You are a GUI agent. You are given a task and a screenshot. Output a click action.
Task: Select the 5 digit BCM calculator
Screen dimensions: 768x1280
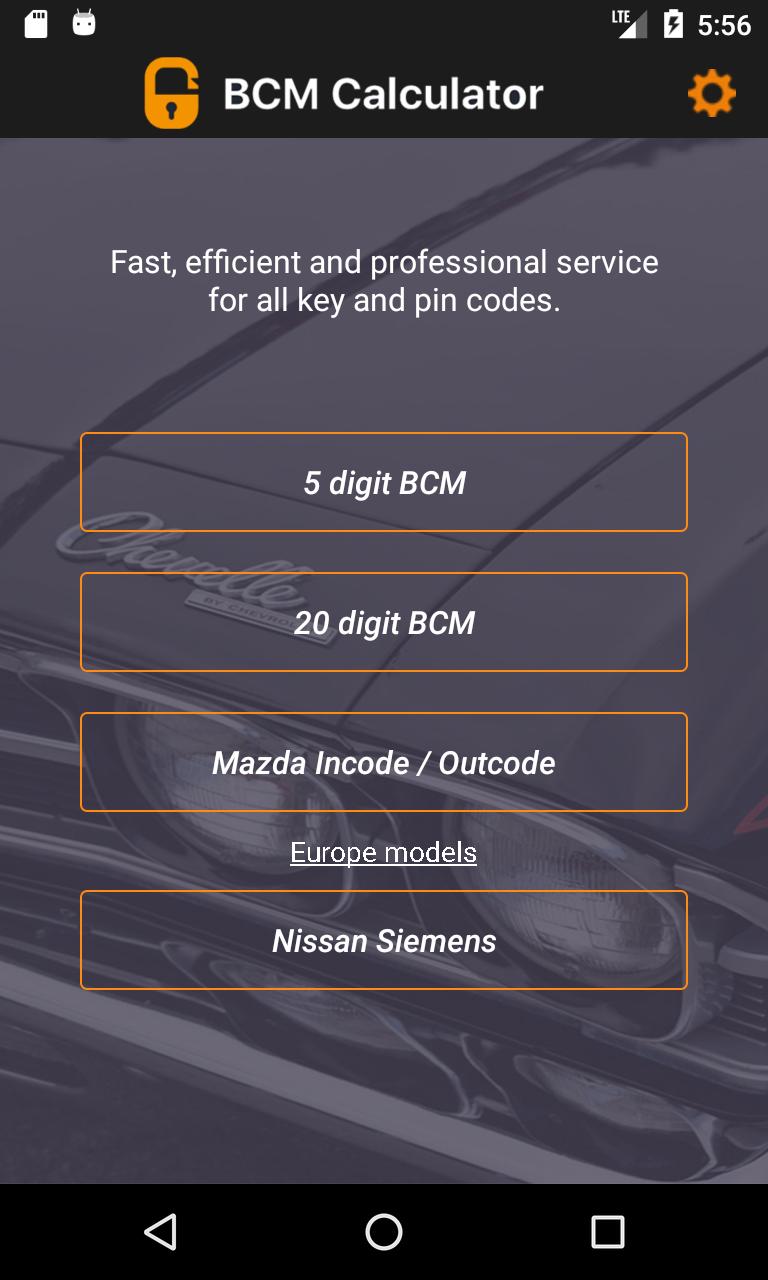tap(384, 482)
